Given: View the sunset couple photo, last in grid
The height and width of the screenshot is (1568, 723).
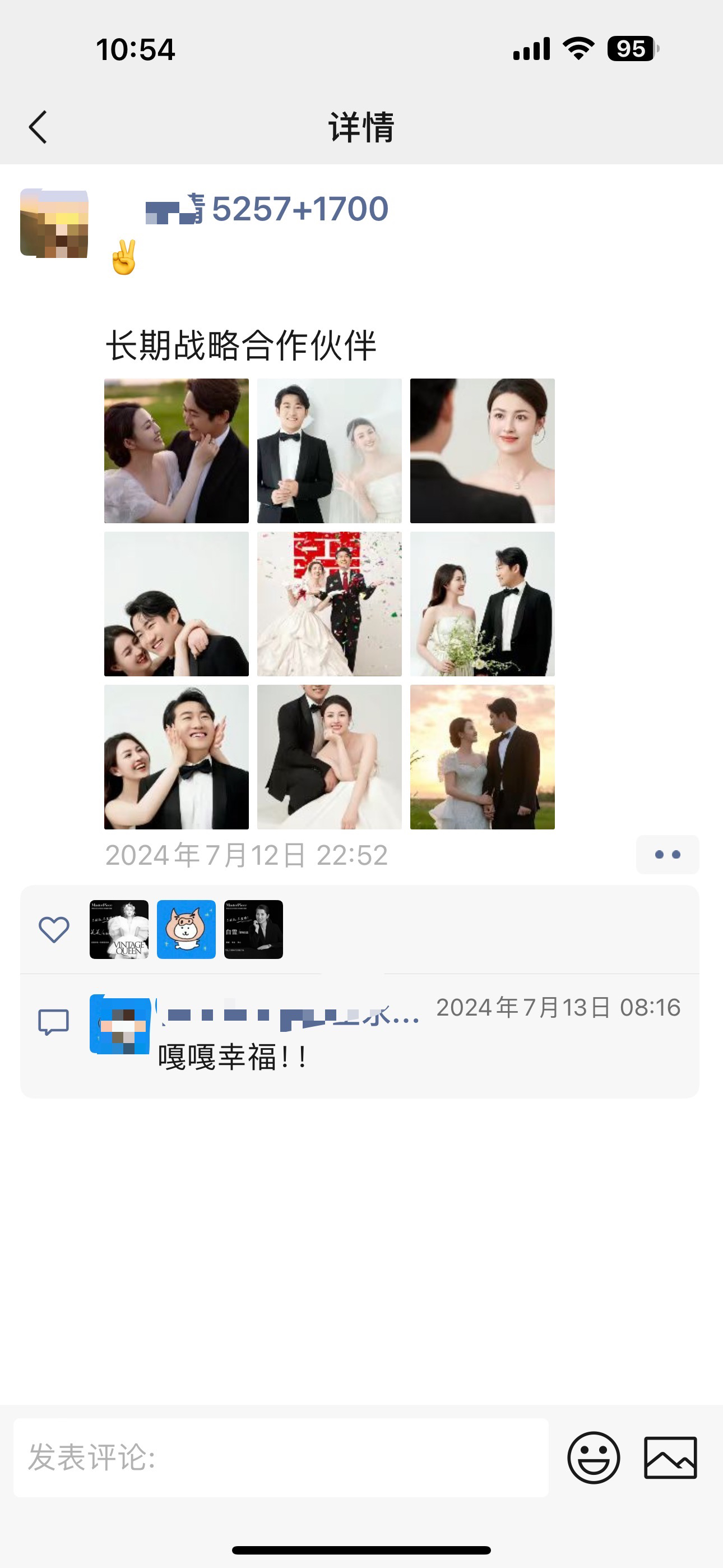Looking at the screenshot, I should coord(482,757).
